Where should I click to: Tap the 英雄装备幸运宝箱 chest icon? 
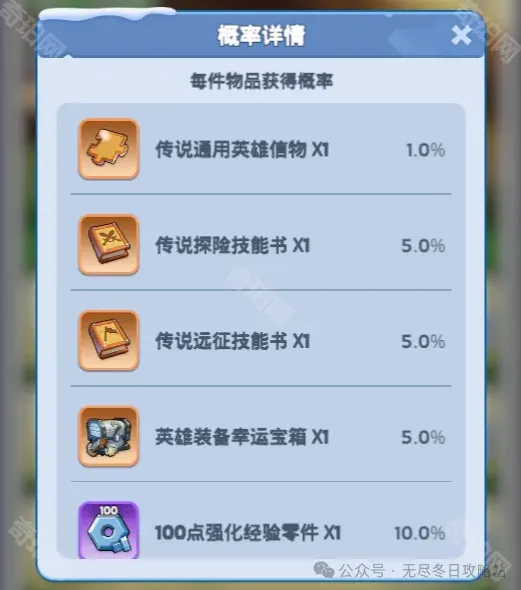109,436
